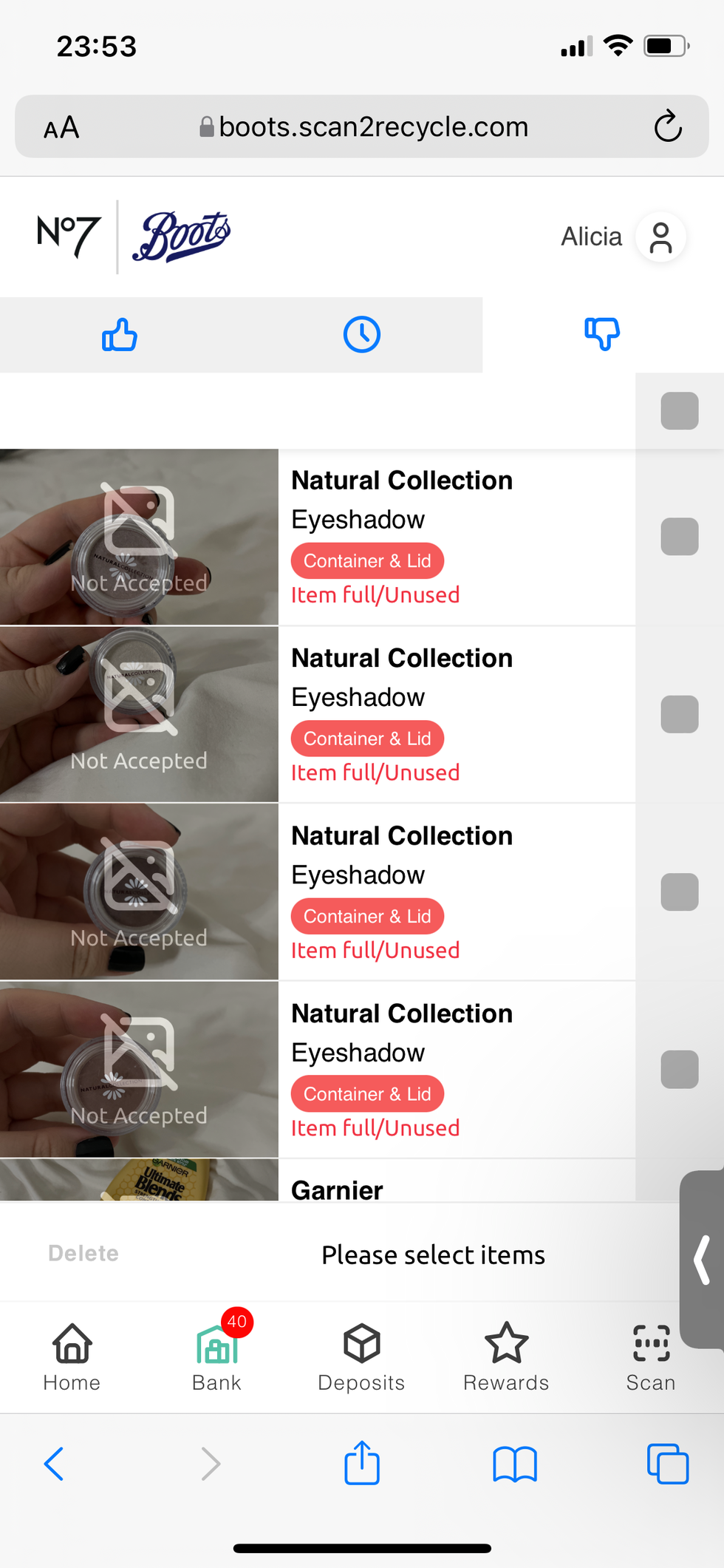724x1568 pixels.
Task: Tick the select-all checkbox above the list
Action: [x=679, y=411]
